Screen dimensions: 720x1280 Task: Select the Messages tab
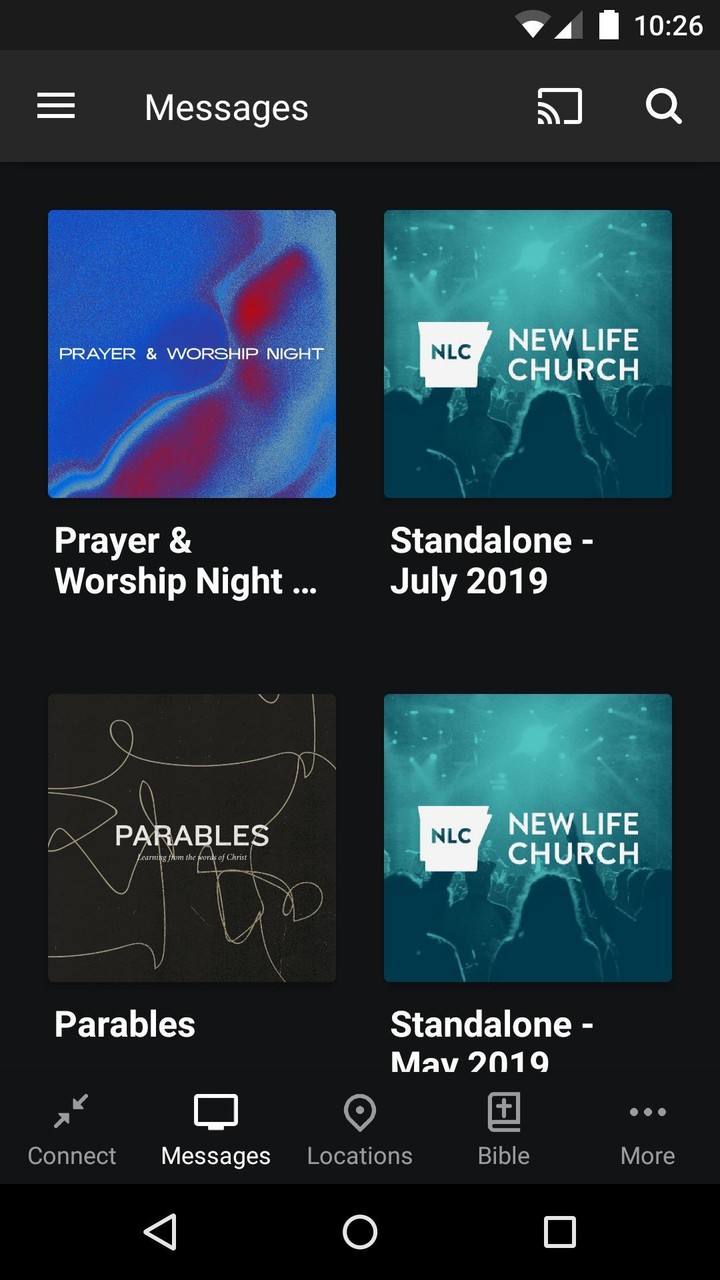(216, 1130)
